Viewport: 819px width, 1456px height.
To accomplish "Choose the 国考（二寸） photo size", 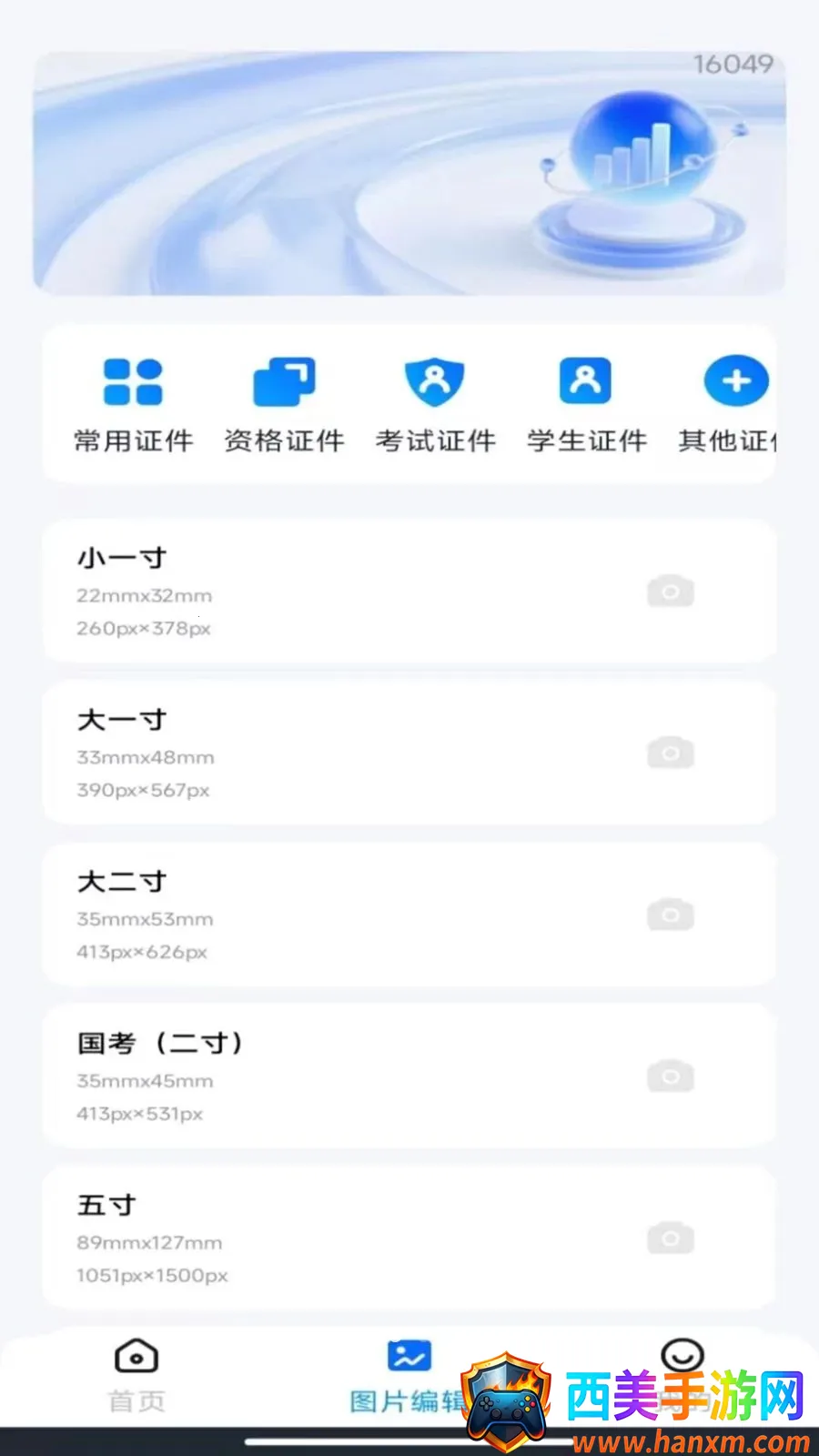I will [409, 1077].
